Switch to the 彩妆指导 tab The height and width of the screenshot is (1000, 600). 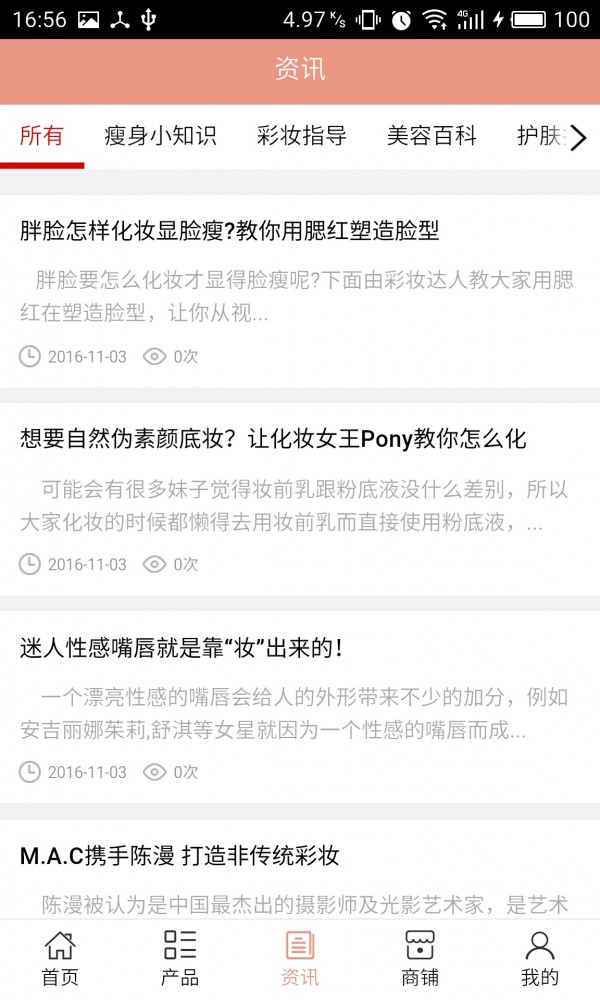coord(301,137)
